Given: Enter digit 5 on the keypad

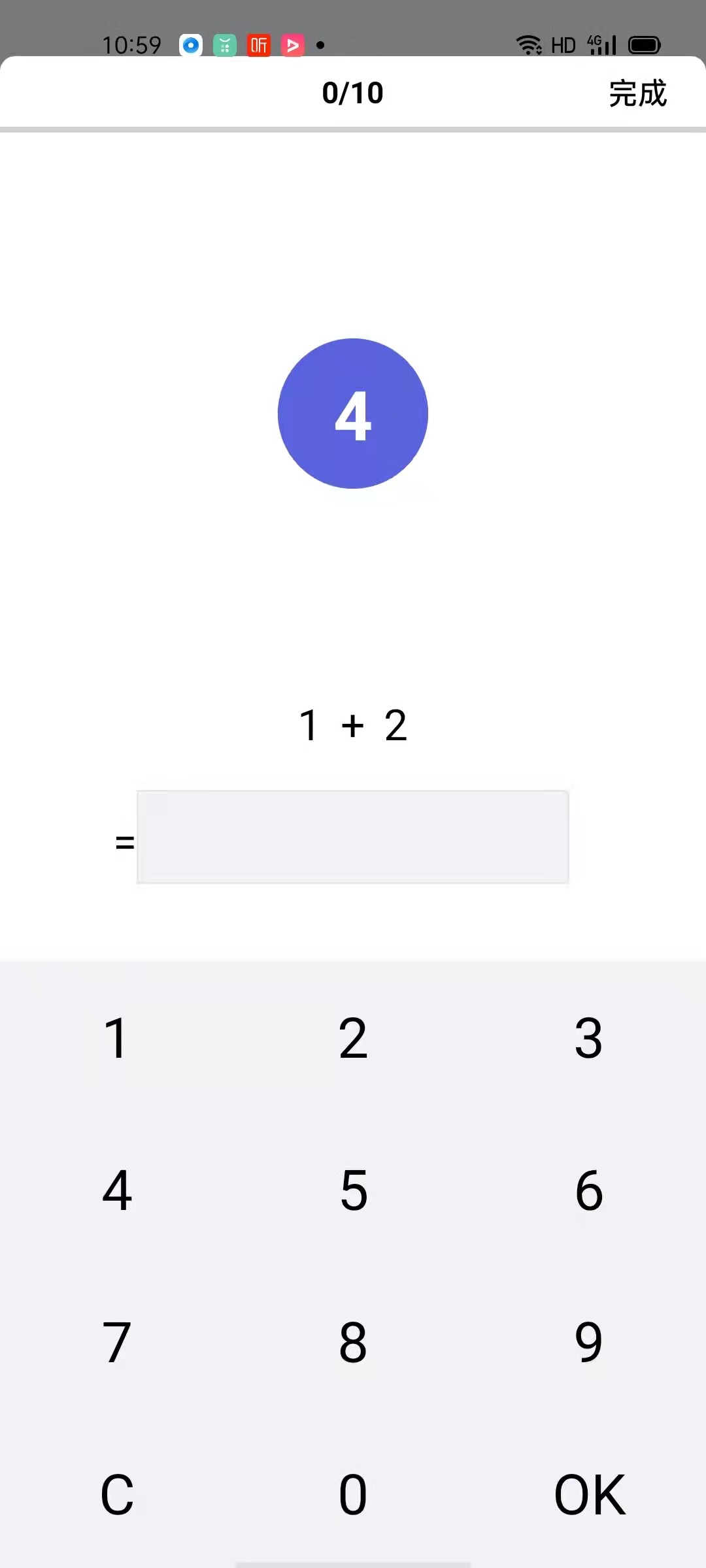Looking at the screenshot, I should click(353, 1190).
